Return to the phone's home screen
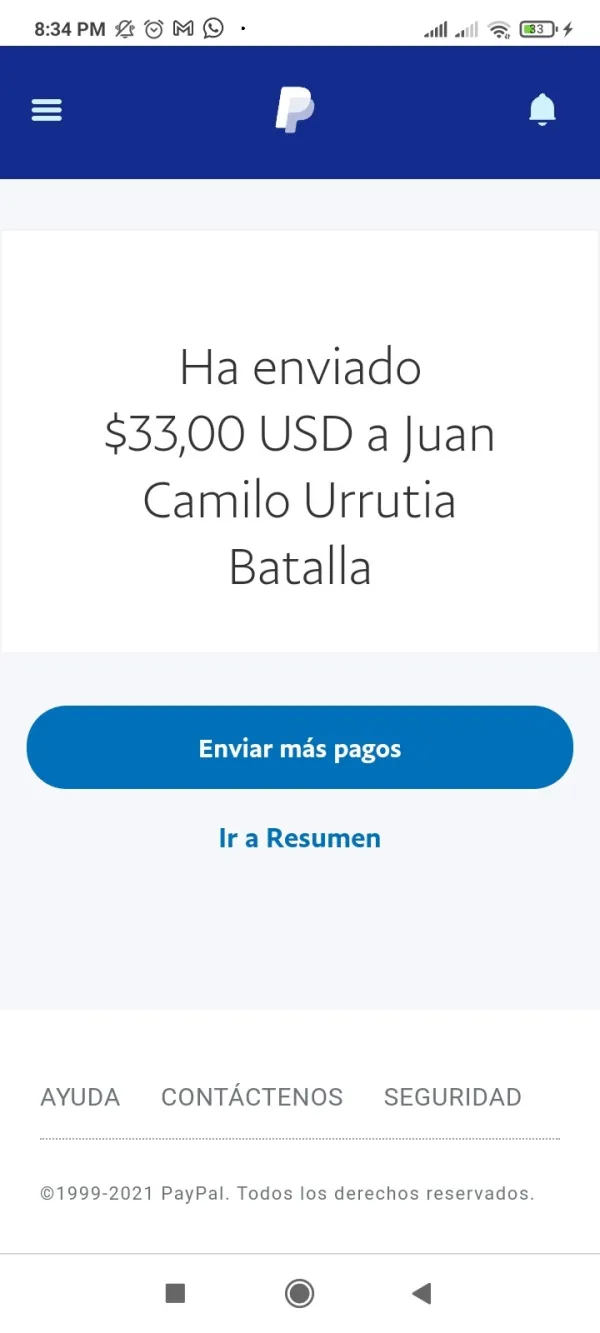This screenshot has width=600, height=1333. pos(299,1294)
